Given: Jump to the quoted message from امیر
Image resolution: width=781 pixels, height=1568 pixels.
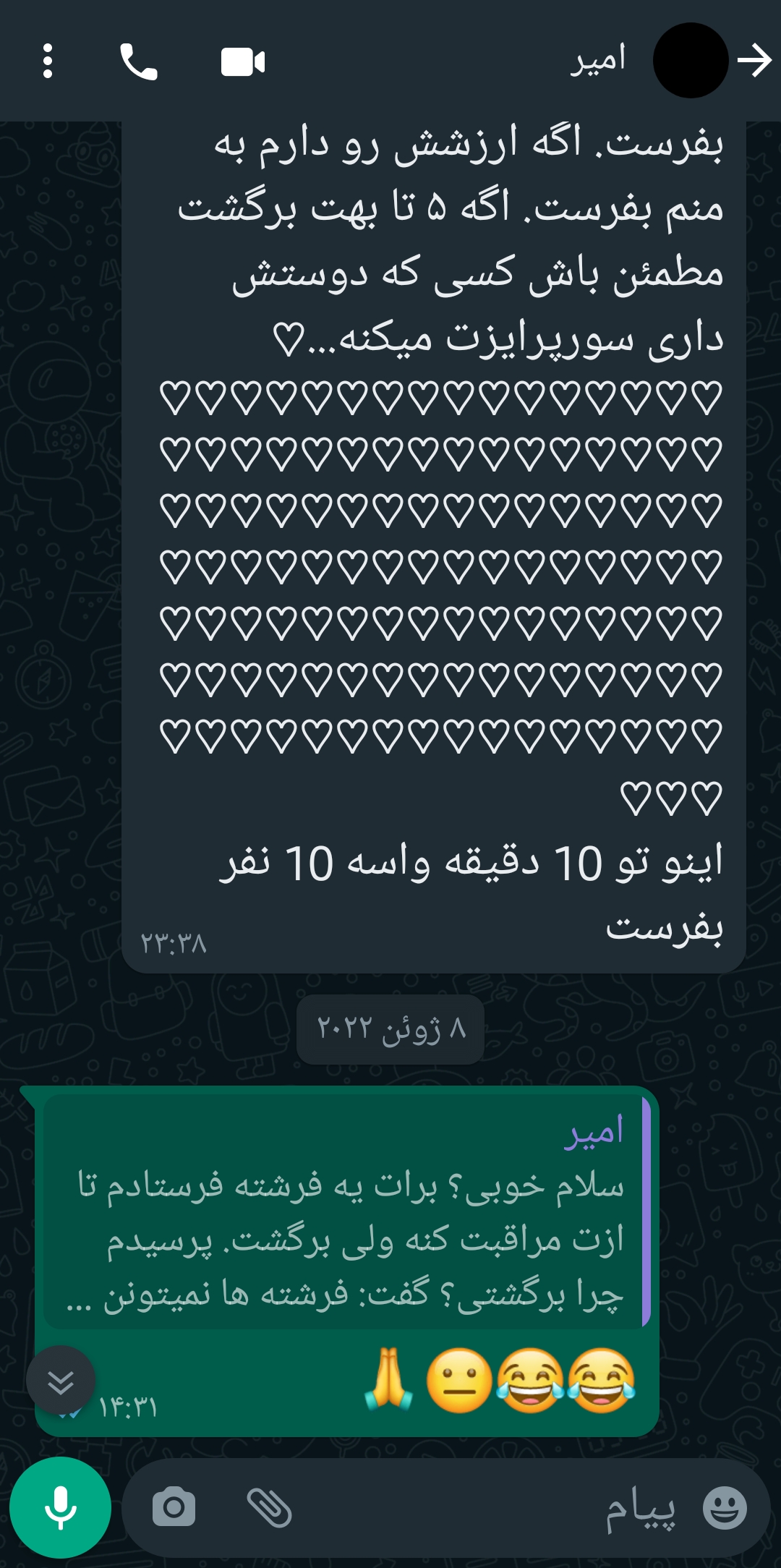Looking at the screenshot, I should click(346, 1212).
